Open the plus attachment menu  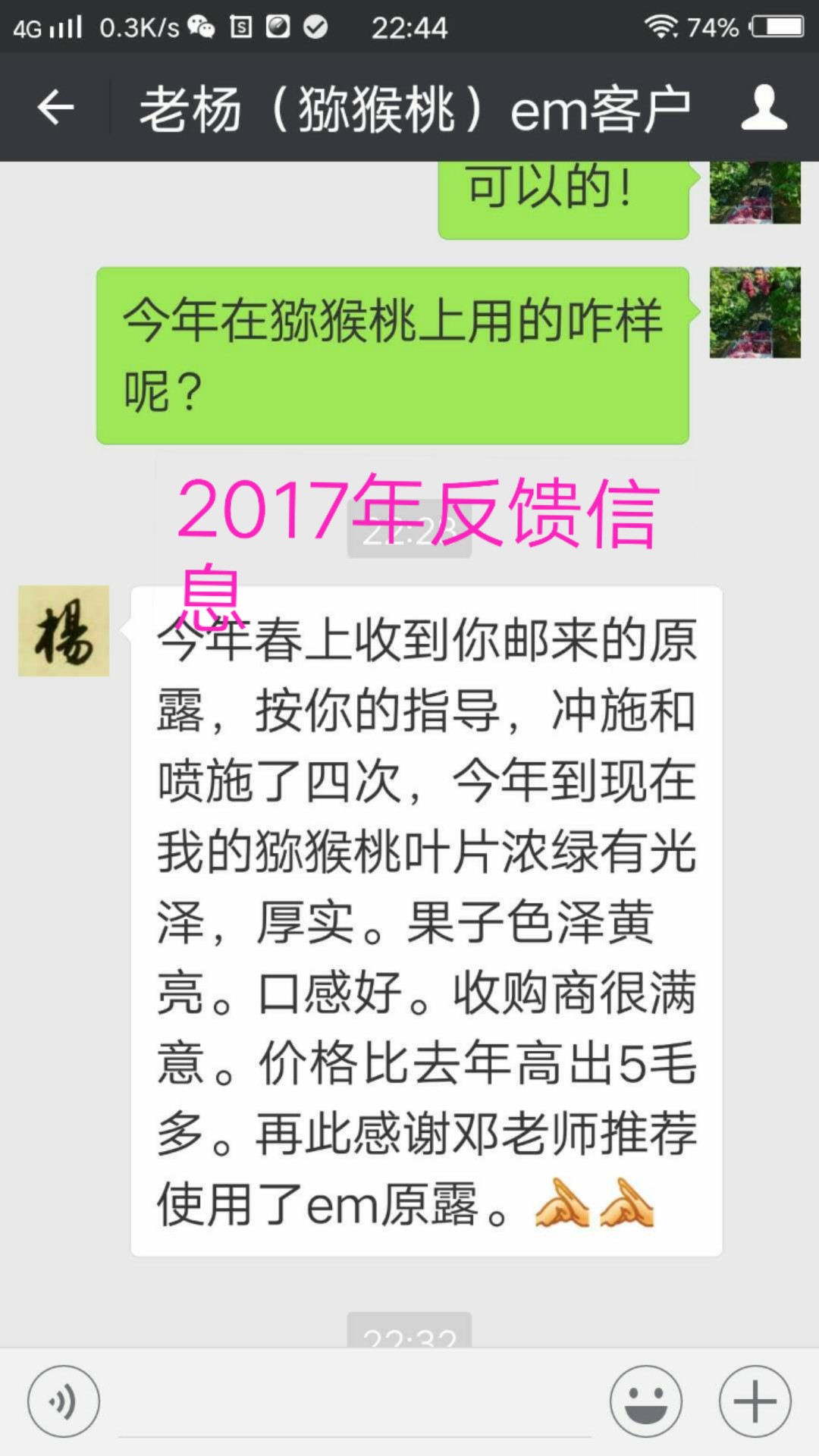pyautogui.click(x=755, y=1401)
